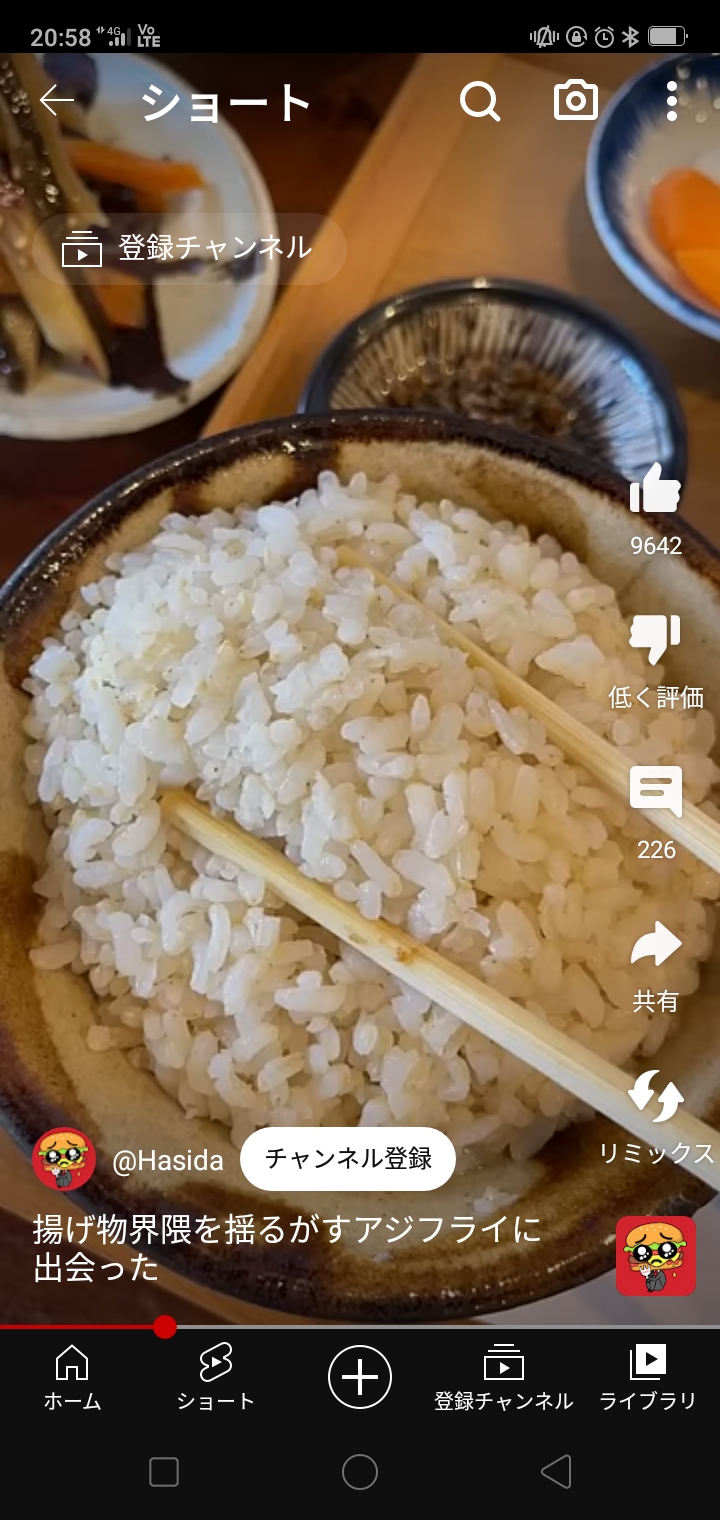Switch to the 登録チャンネル bottom tab
720x1520 pixels.
503,1376
